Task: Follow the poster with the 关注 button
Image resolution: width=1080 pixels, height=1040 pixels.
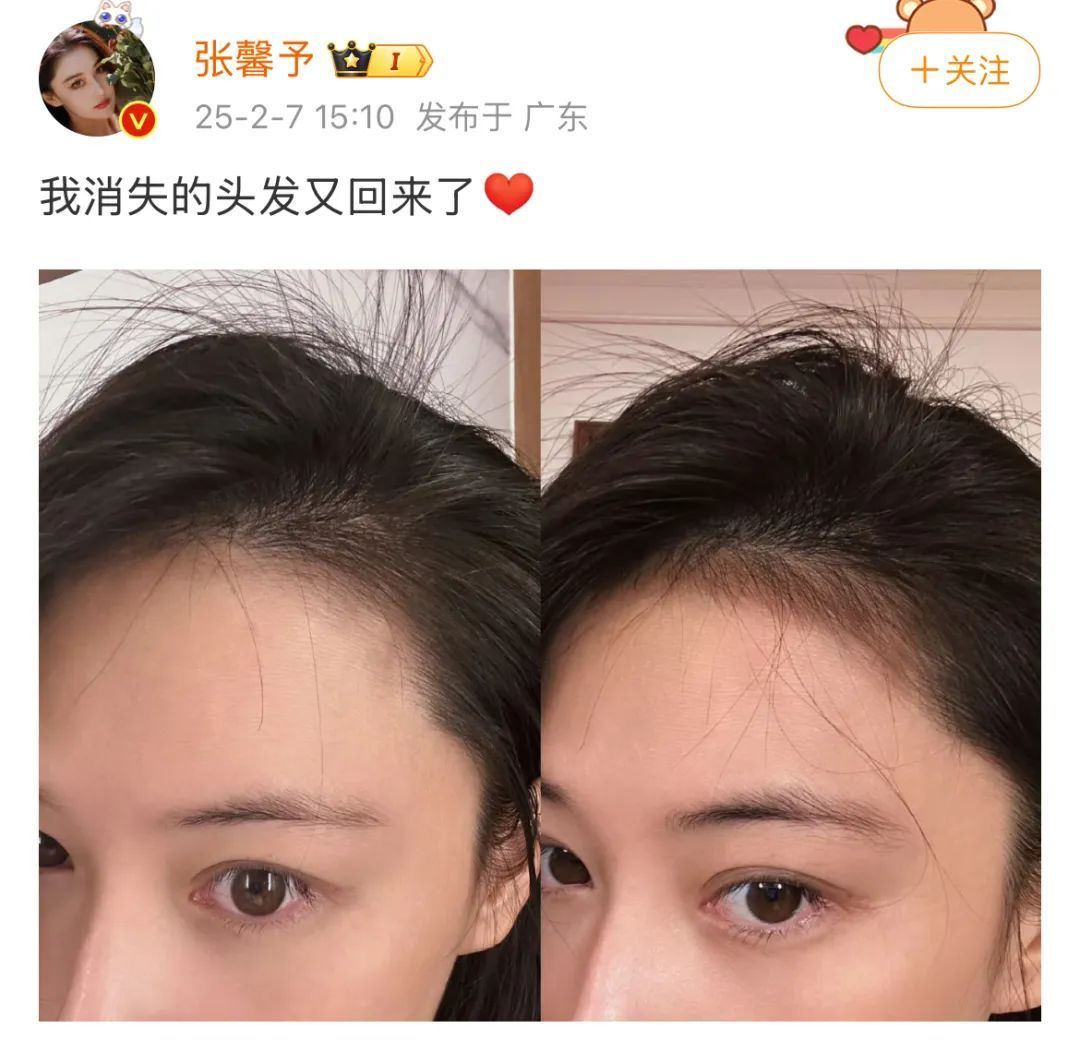Action: tap(959, 70)
